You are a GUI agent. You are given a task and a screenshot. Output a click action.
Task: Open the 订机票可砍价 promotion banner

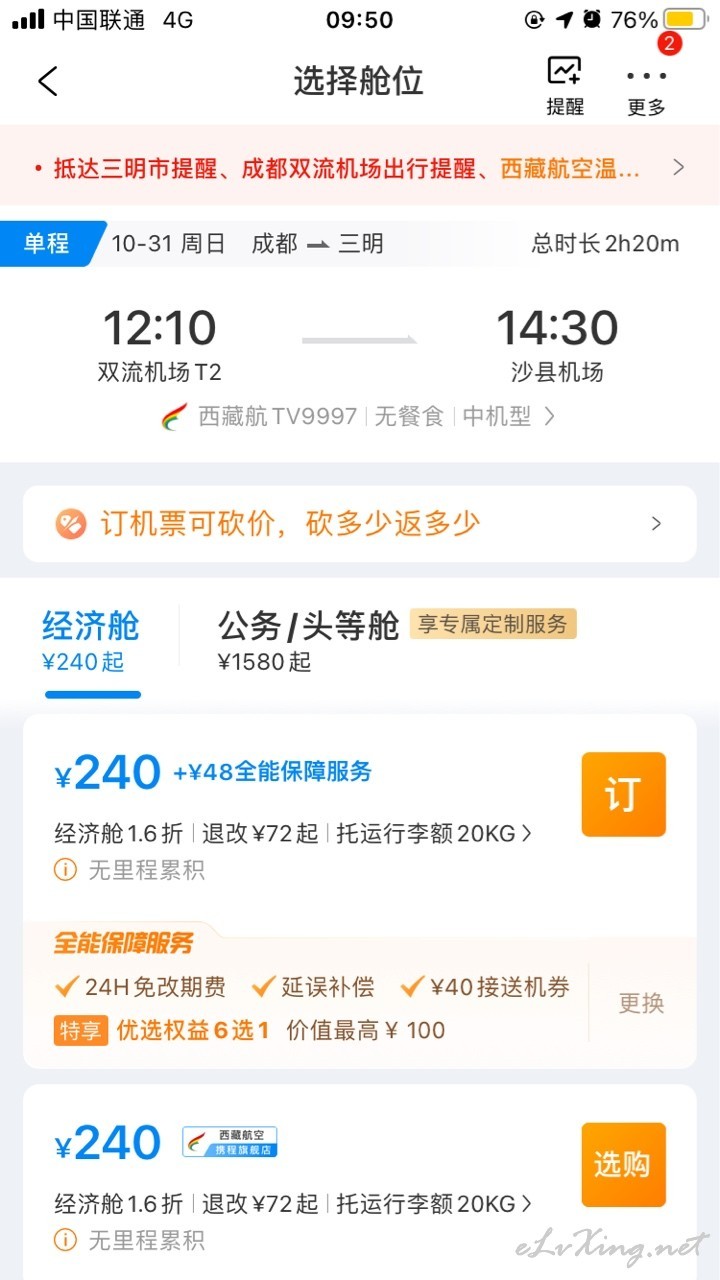[x=360, y=524]
